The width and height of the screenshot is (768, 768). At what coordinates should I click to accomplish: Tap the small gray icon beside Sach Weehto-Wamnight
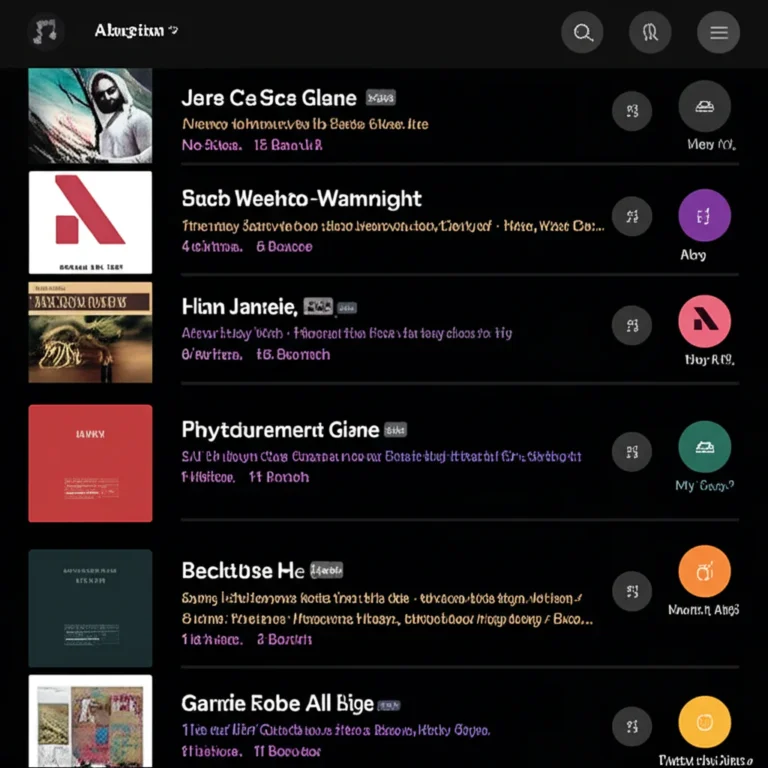631,216
